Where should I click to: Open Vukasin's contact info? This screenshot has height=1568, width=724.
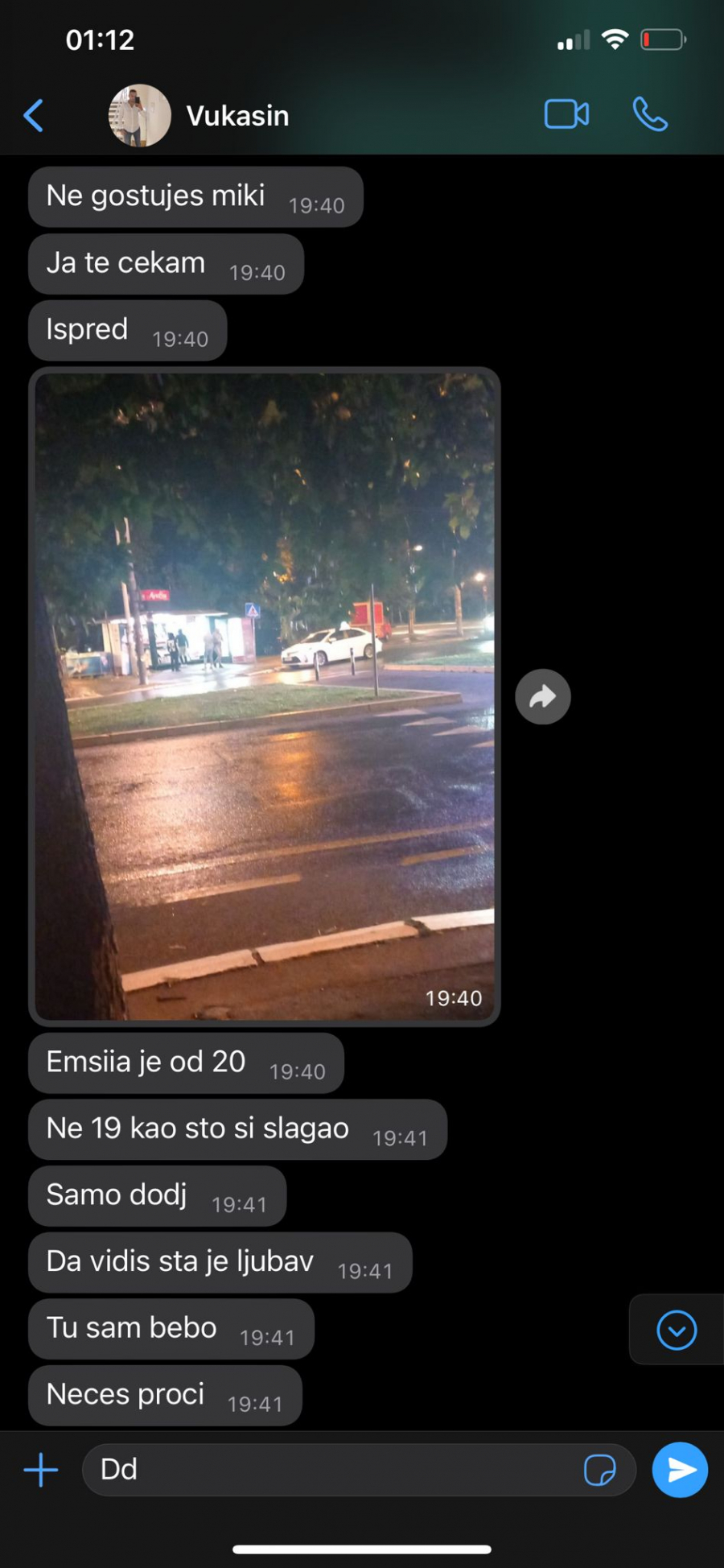pyautogui.click(x=237, y=116)
